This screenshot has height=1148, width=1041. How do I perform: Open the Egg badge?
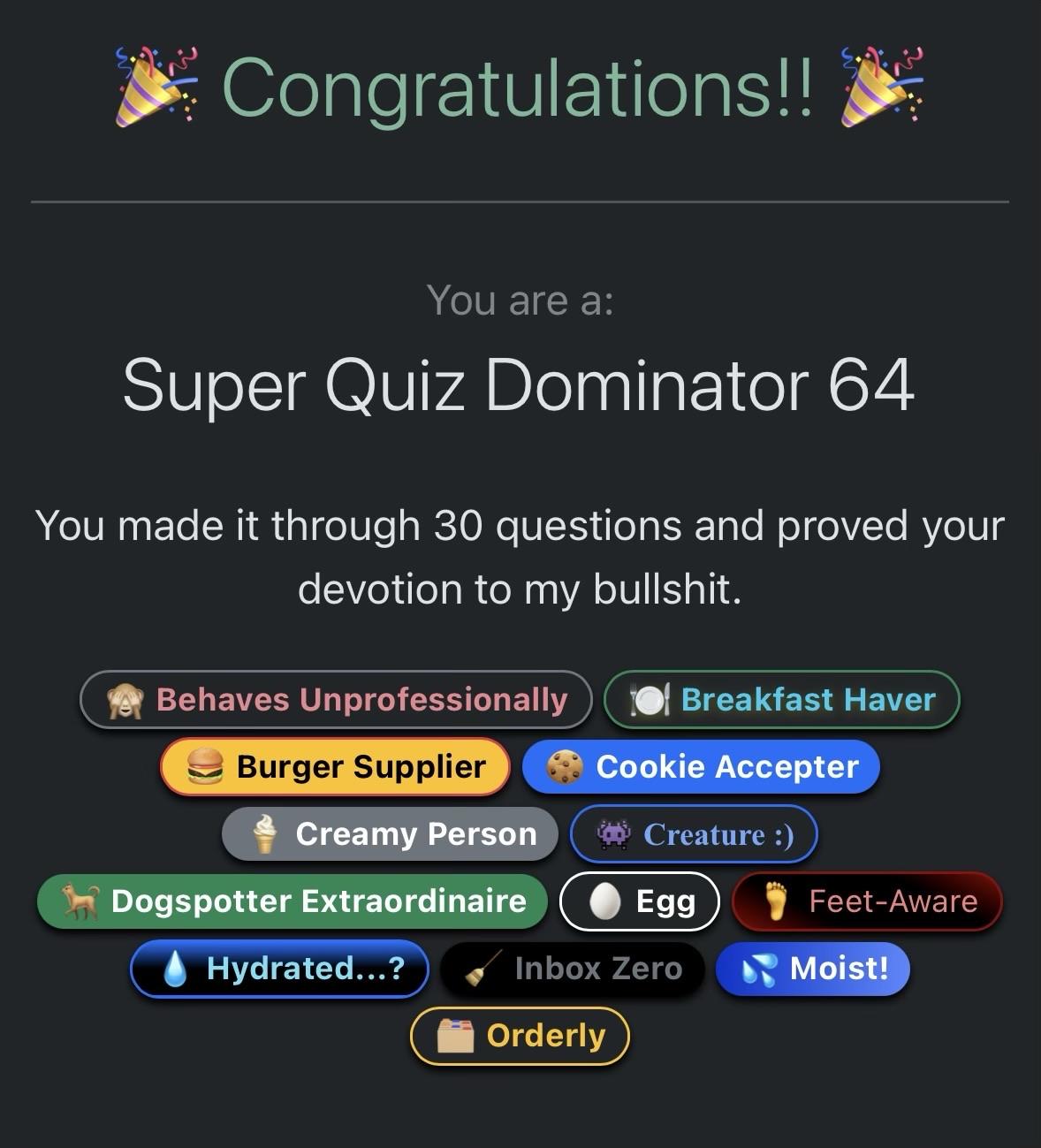click(x=641, y=901)
